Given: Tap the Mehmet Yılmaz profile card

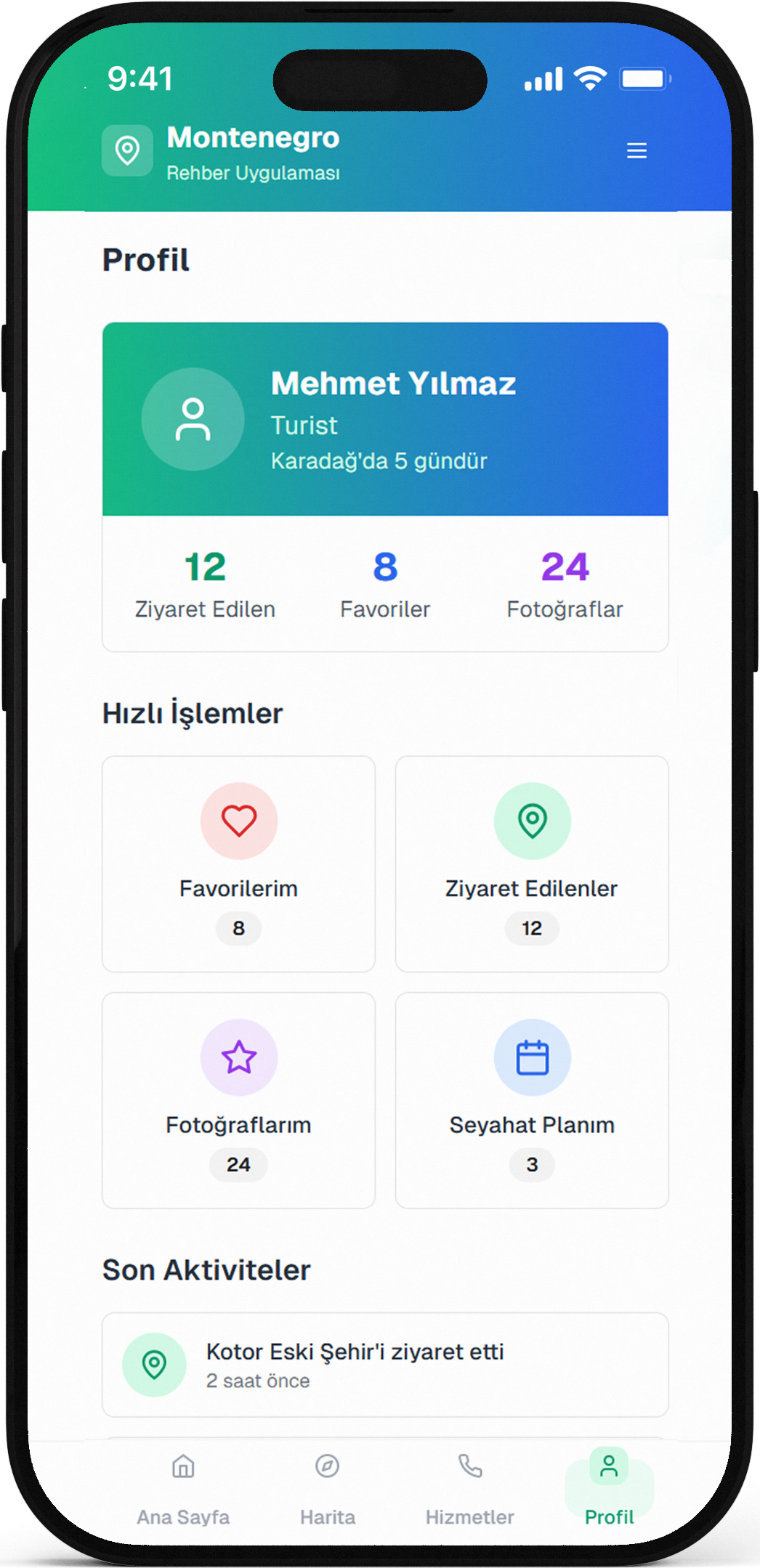Looking at the screenshot, I should point(384,419).
